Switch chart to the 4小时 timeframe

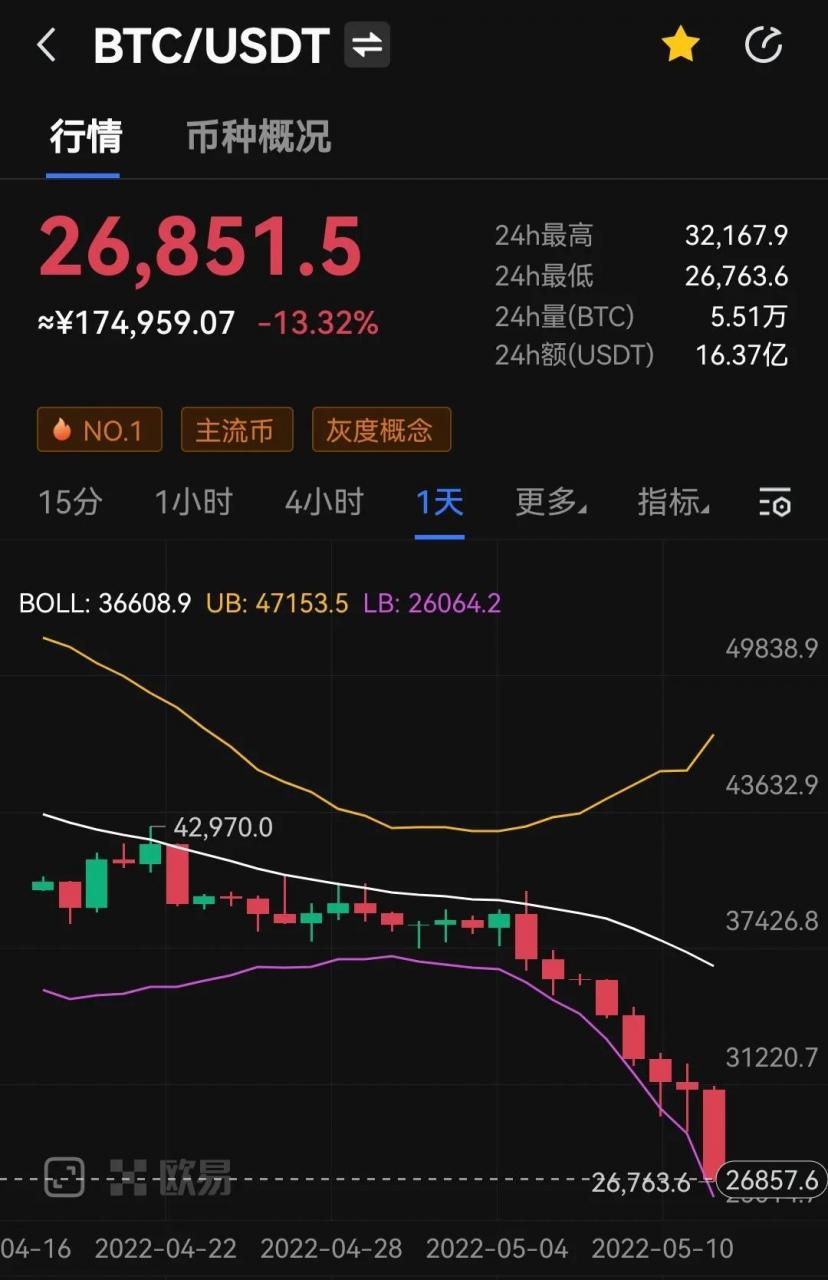[x=324, y=504]
